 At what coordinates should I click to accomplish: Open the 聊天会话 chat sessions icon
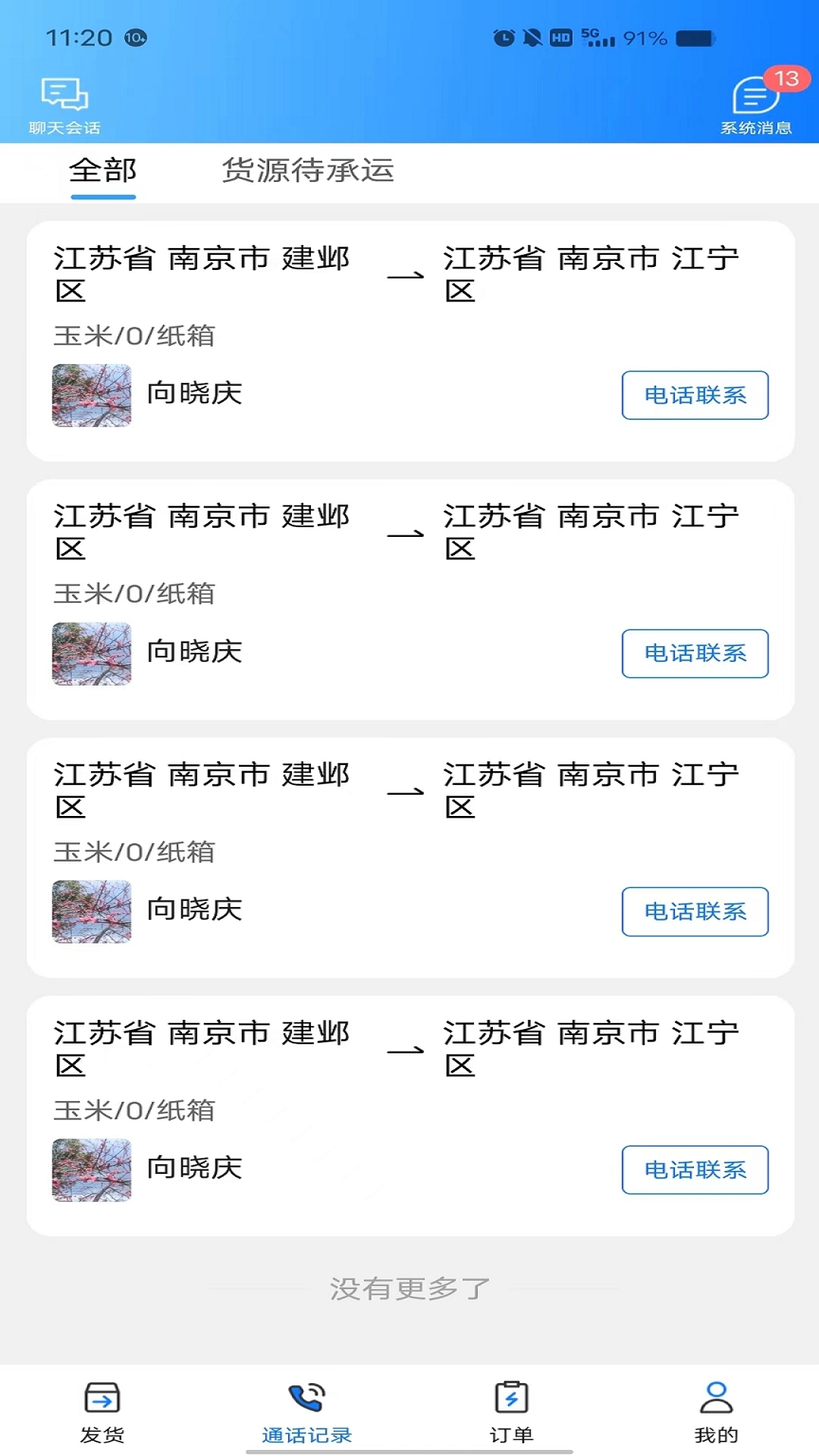[x=64, y=102]
